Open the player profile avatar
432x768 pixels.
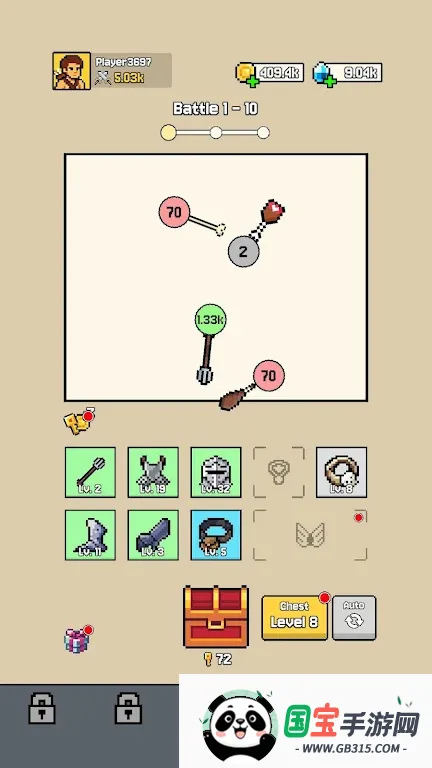click(x=72, y=71)
